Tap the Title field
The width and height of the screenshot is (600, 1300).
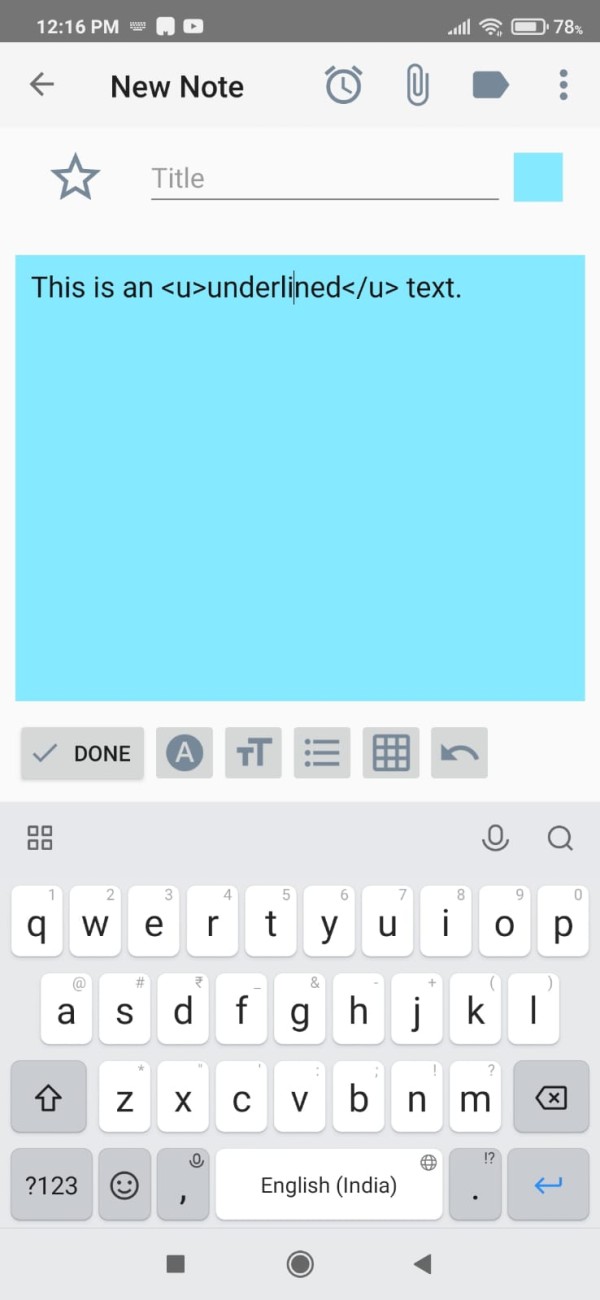pyautogui.click(x=325, y=178)
